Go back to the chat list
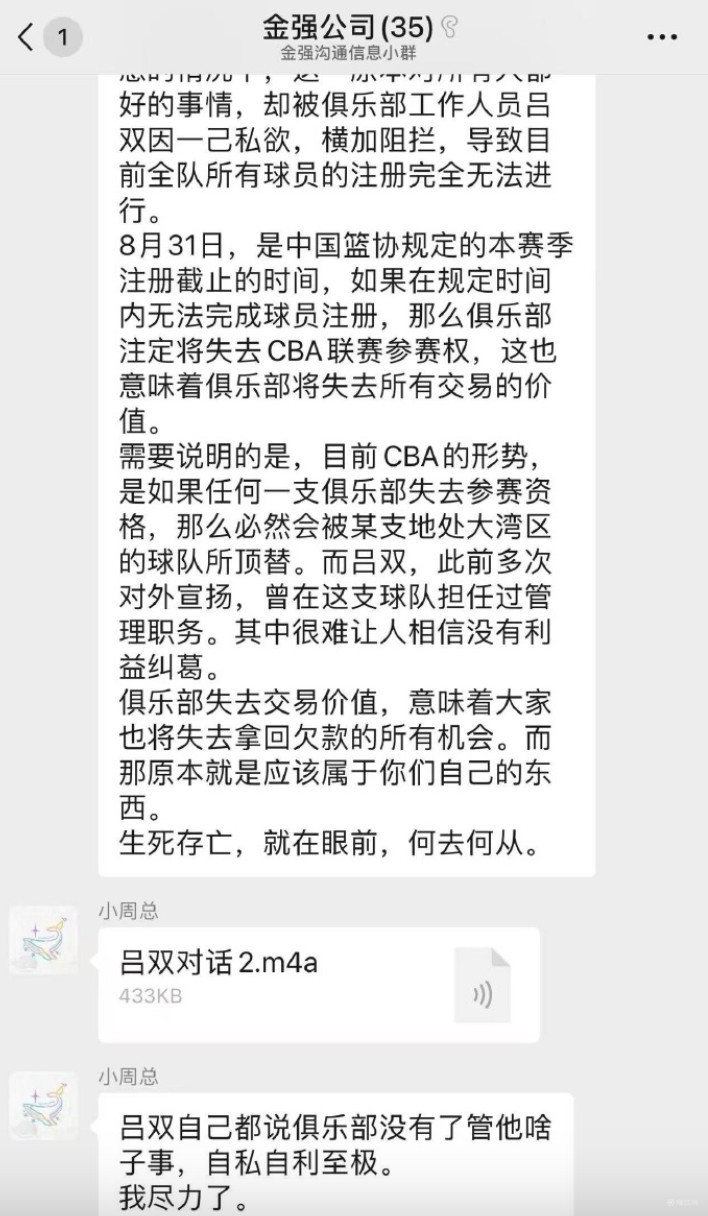The image size is (708, 1216). coord(28,38)
